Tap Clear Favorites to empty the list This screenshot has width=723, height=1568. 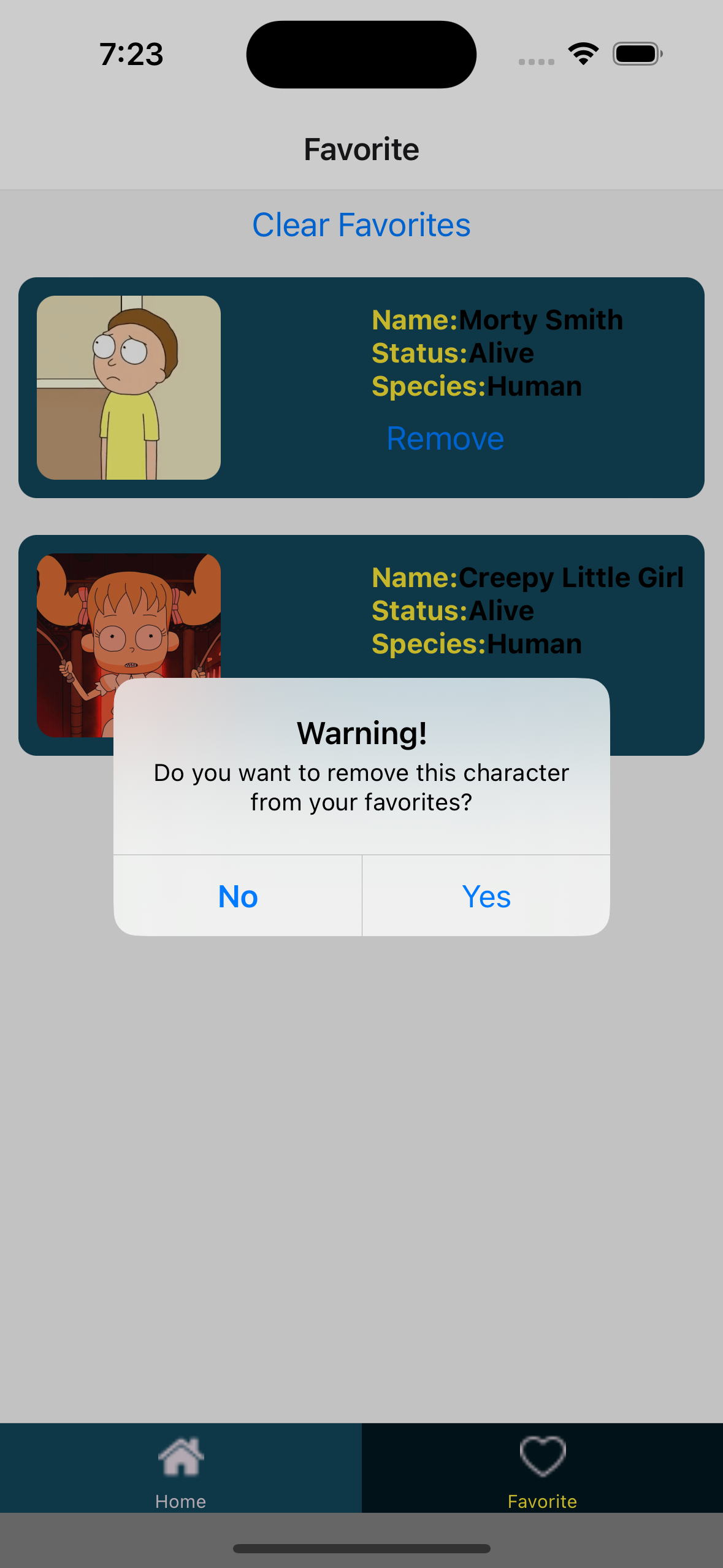coord(361,225)
